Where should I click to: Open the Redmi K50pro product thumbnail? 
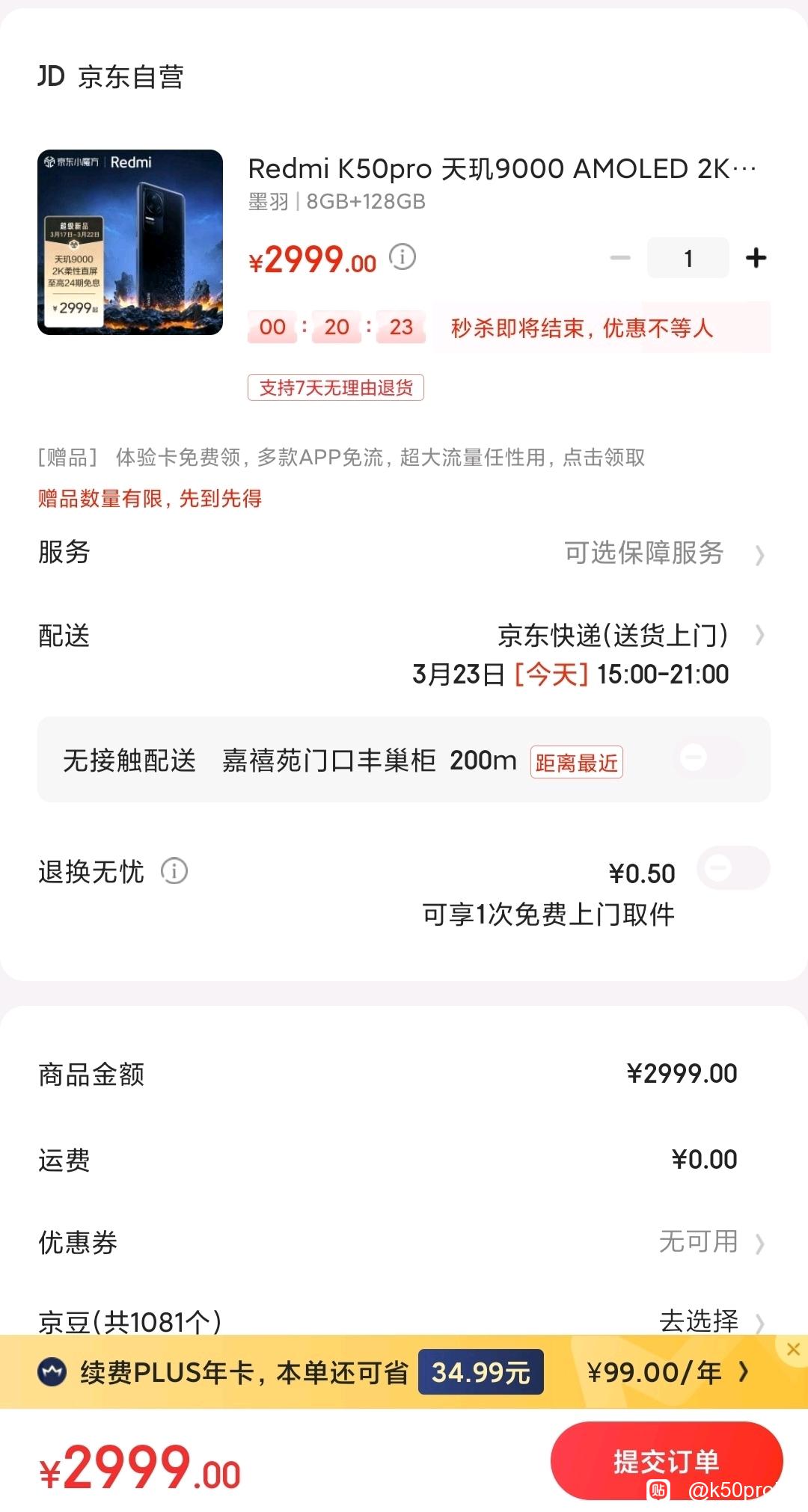130,242
